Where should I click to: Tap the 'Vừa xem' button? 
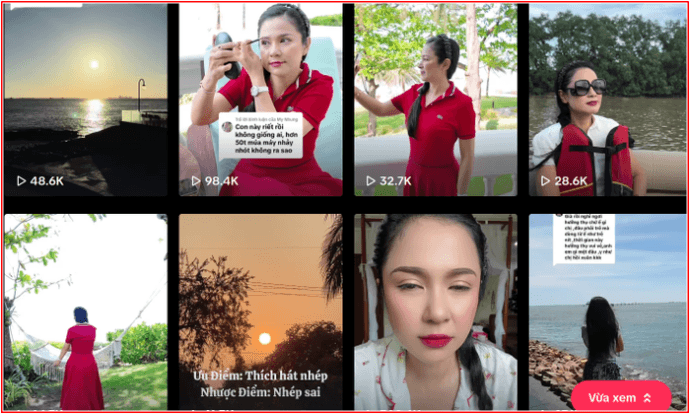pos(620,397)
